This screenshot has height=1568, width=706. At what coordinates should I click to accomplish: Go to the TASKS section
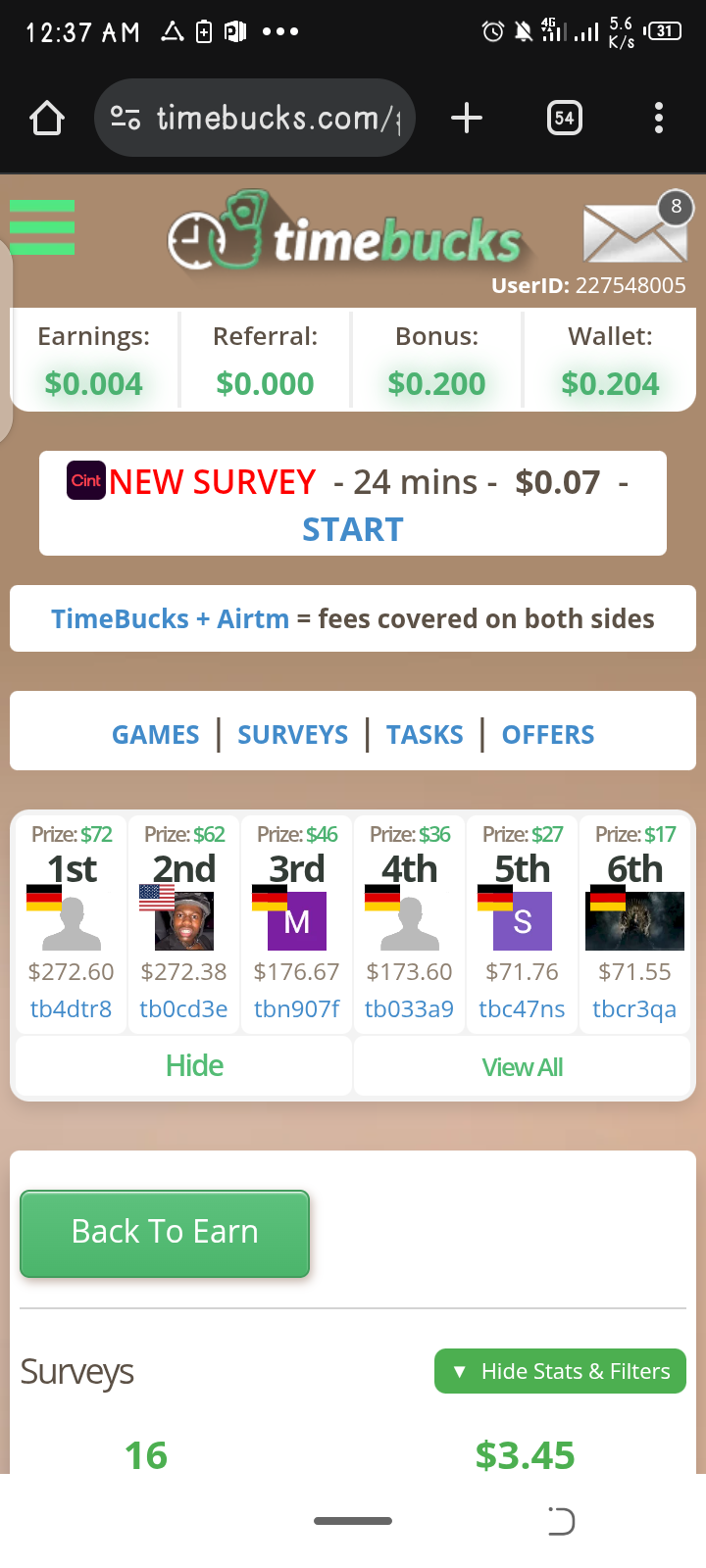[425, 735]
